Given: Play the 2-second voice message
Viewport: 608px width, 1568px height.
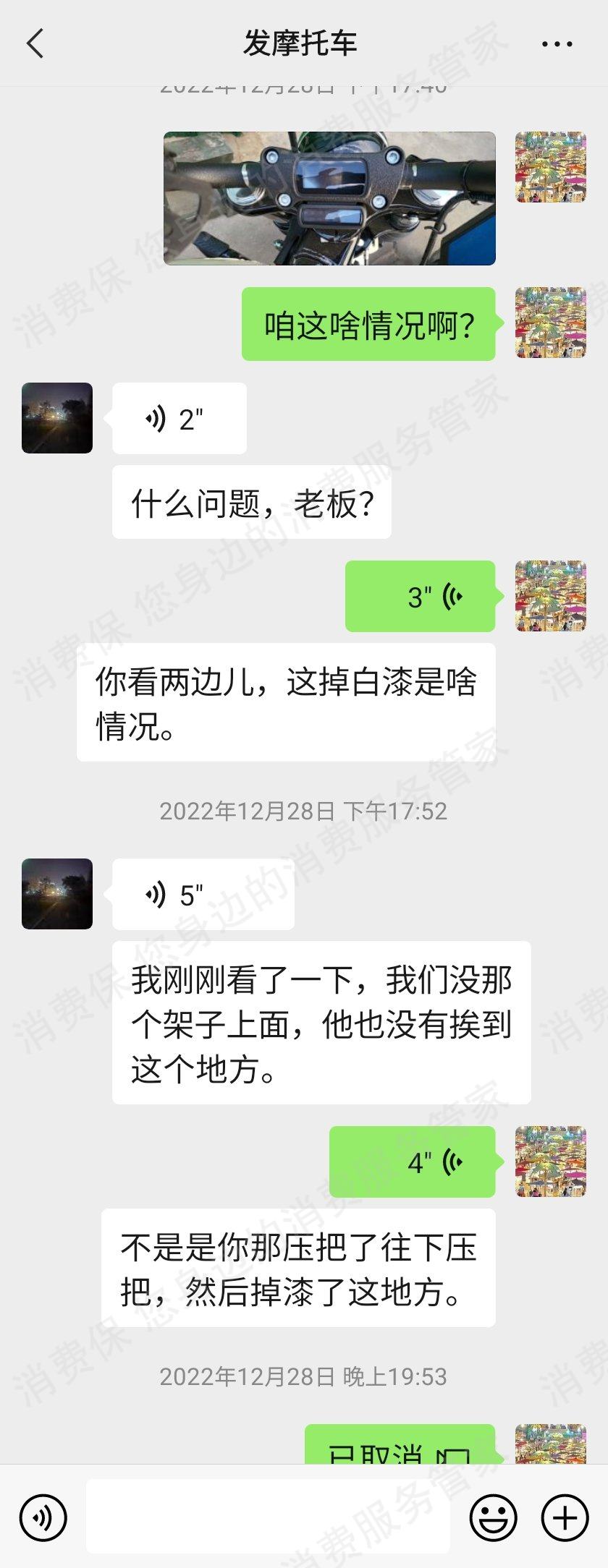Looking at the screenshot, I should [x=179, y=419].
